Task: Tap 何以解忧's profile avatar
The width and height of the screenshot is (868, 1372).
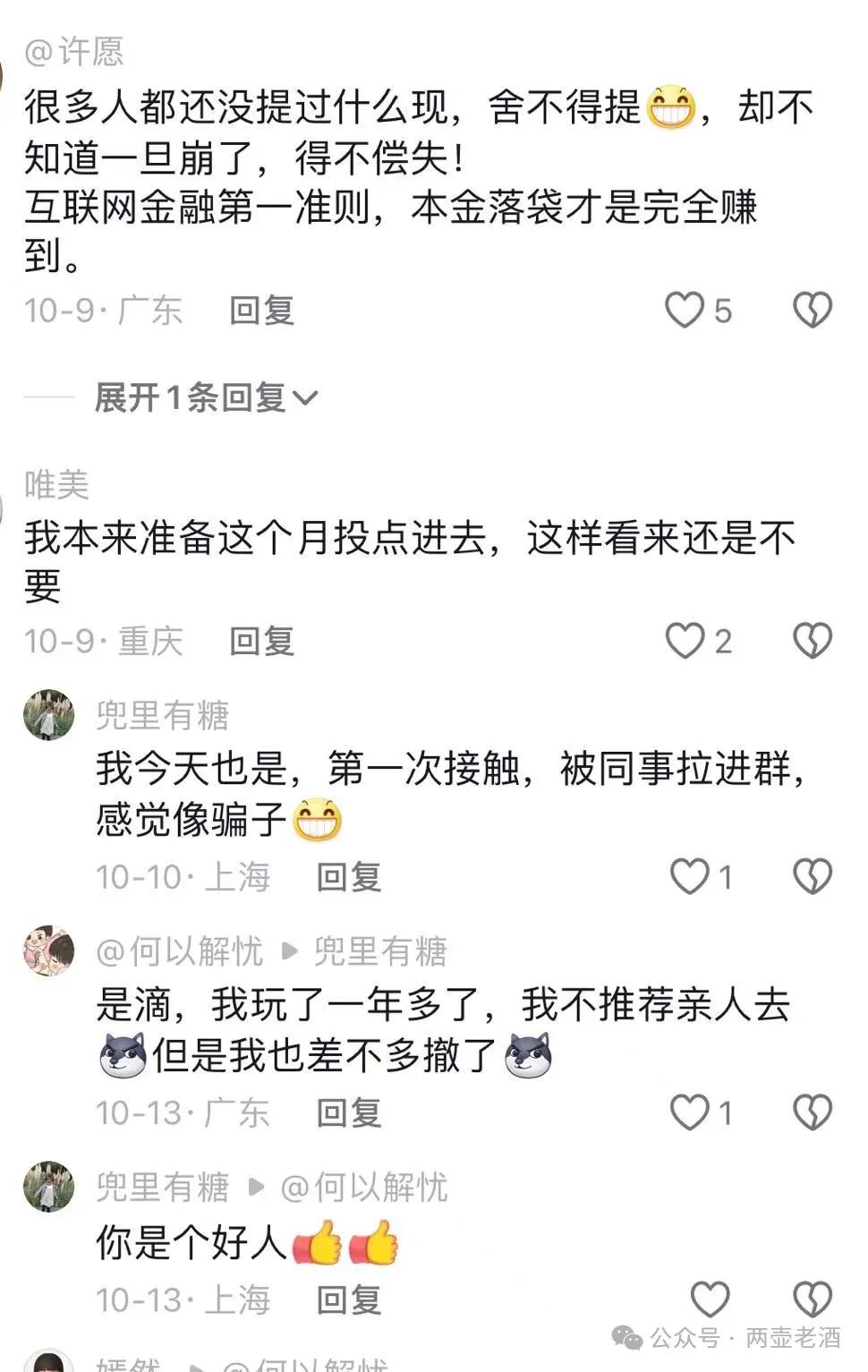Action: (49, 951)
